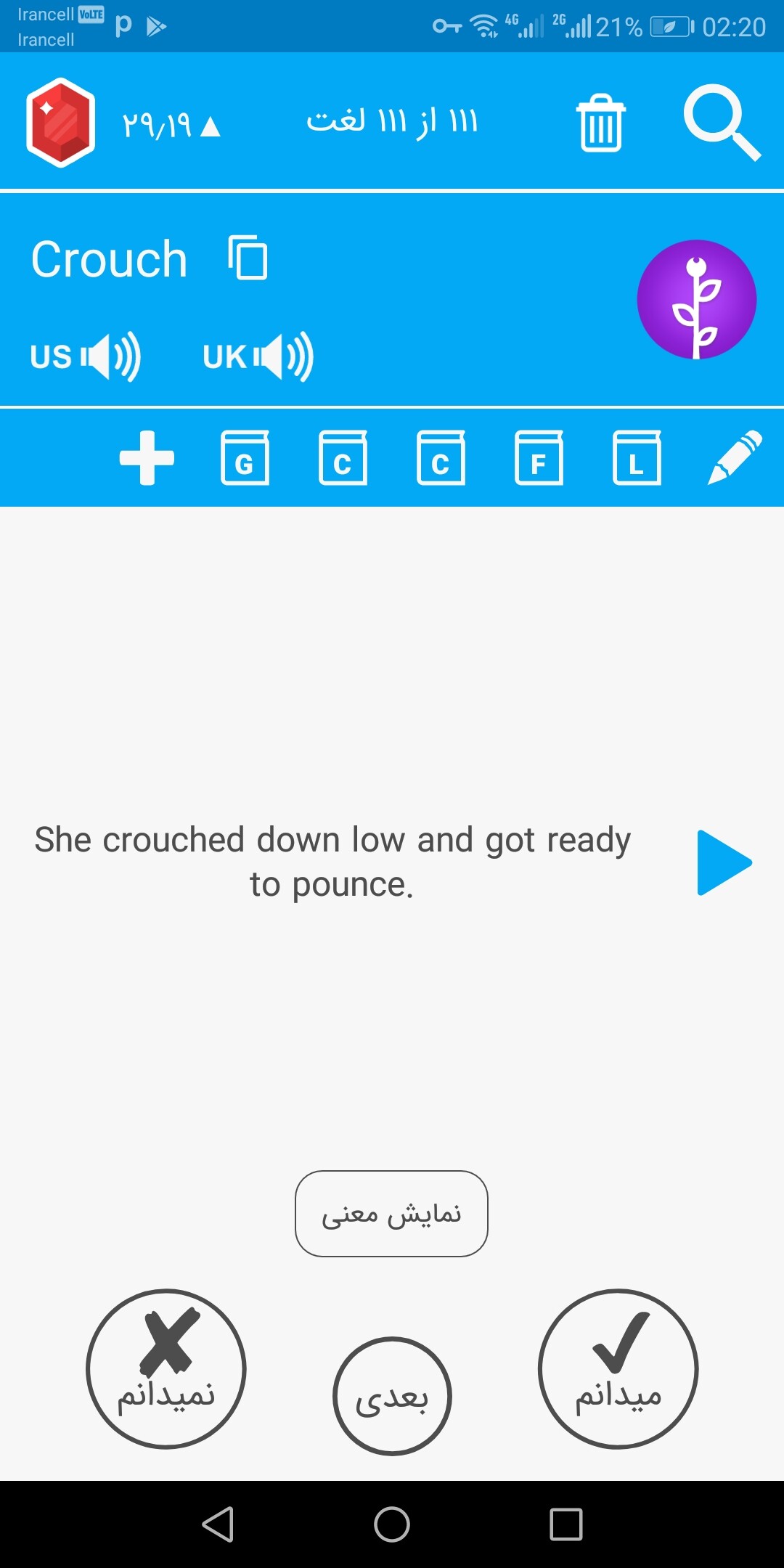Edit the word with the pencil icon
784x1568 pixels.
tap(735, 457)
